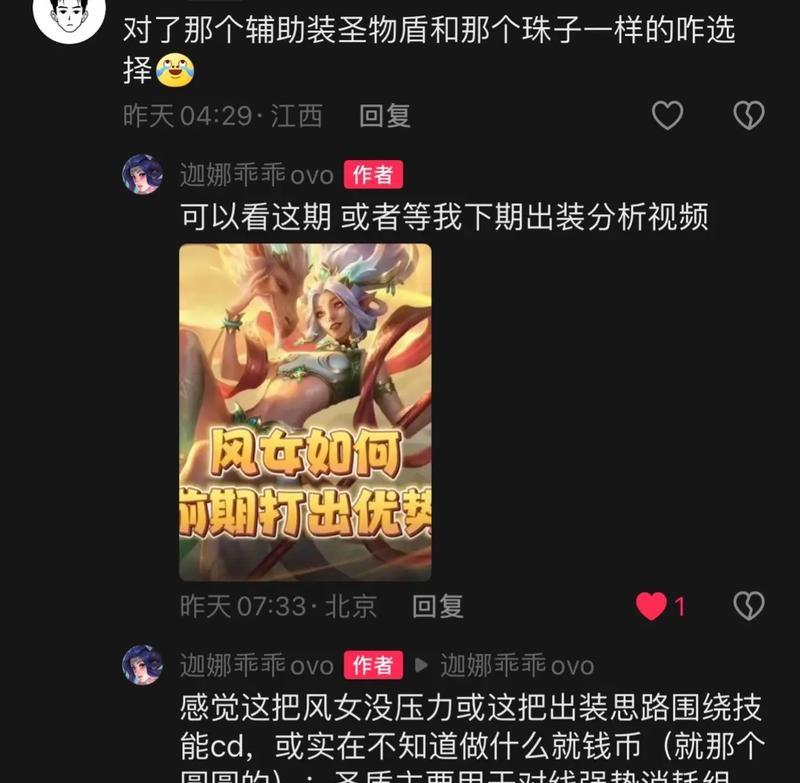The width and height of the screenshot is (800, 783).
Task: Reply to the 昨天 07:33 北京 comment
Action: 438,605
